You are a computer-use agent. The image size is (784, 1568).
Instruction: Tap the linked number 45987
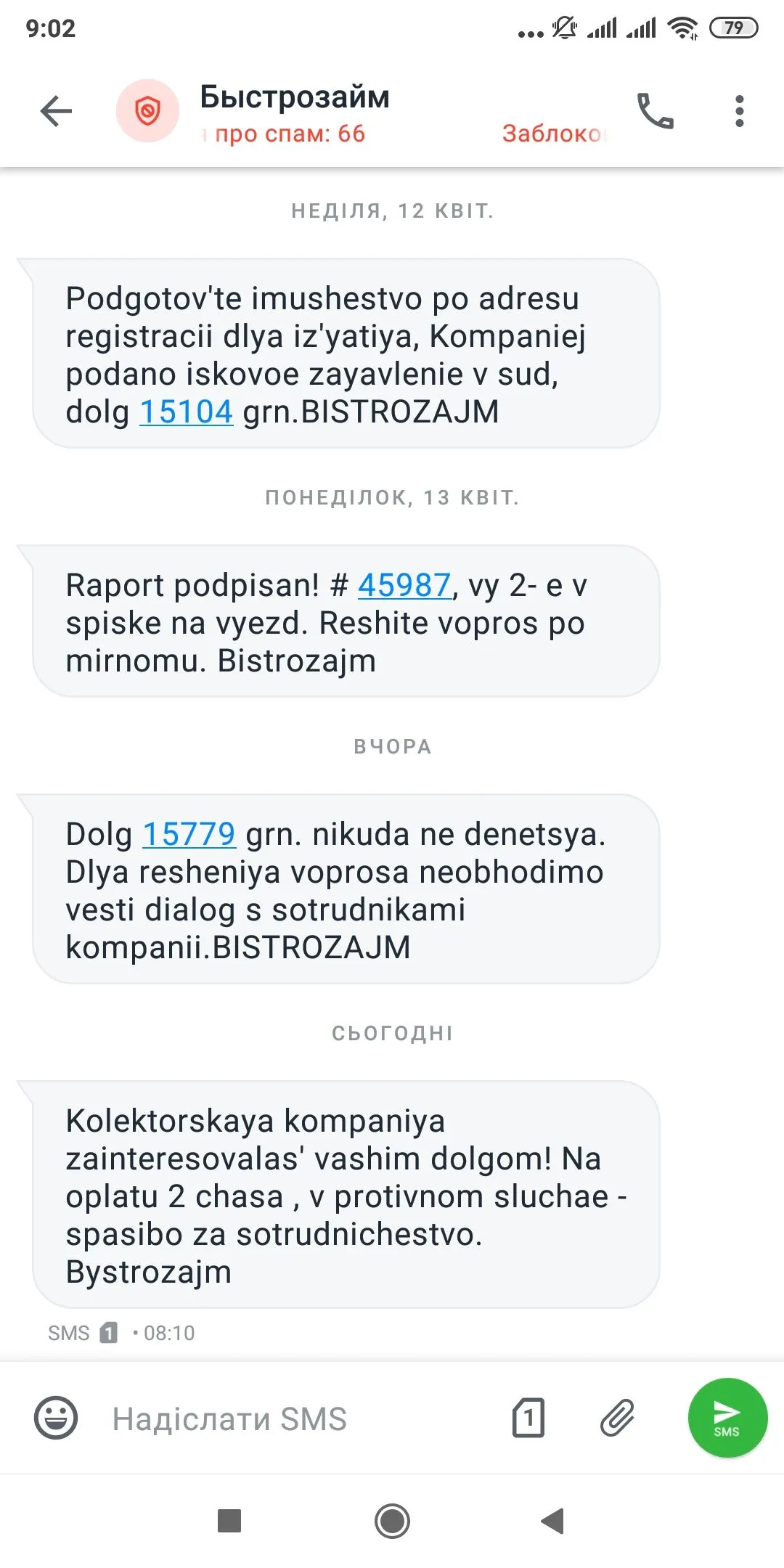point(404,585)
